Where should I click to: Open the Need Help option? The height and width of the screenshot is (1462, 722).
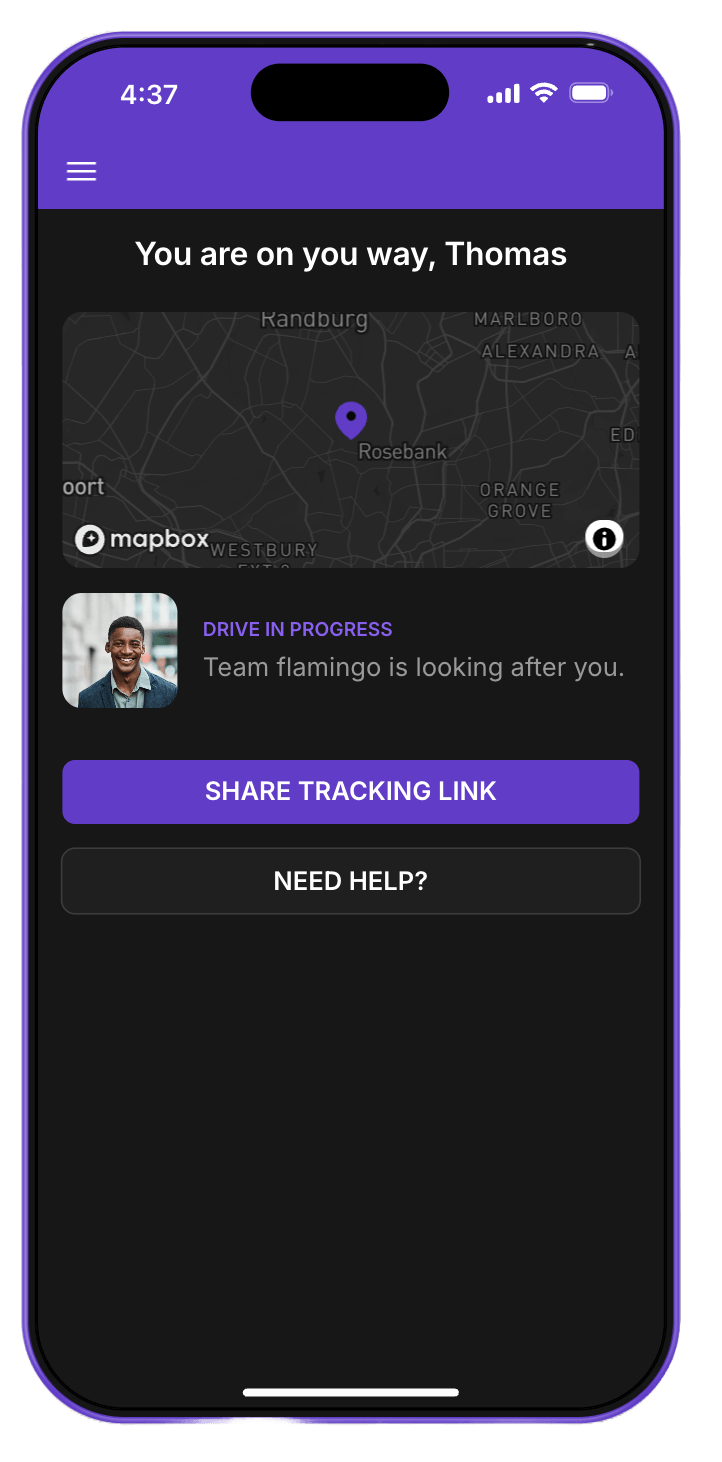[x=350, y=881]
